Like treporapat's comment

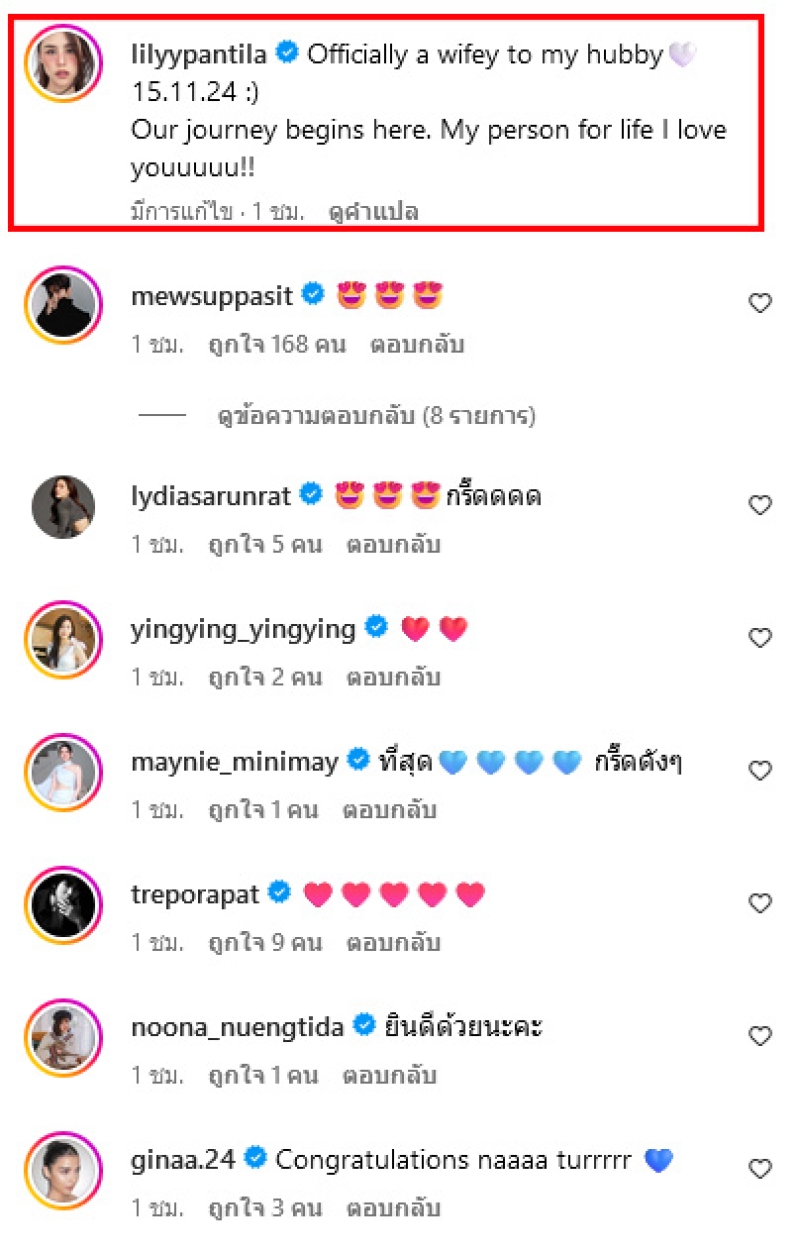[760, 903]
